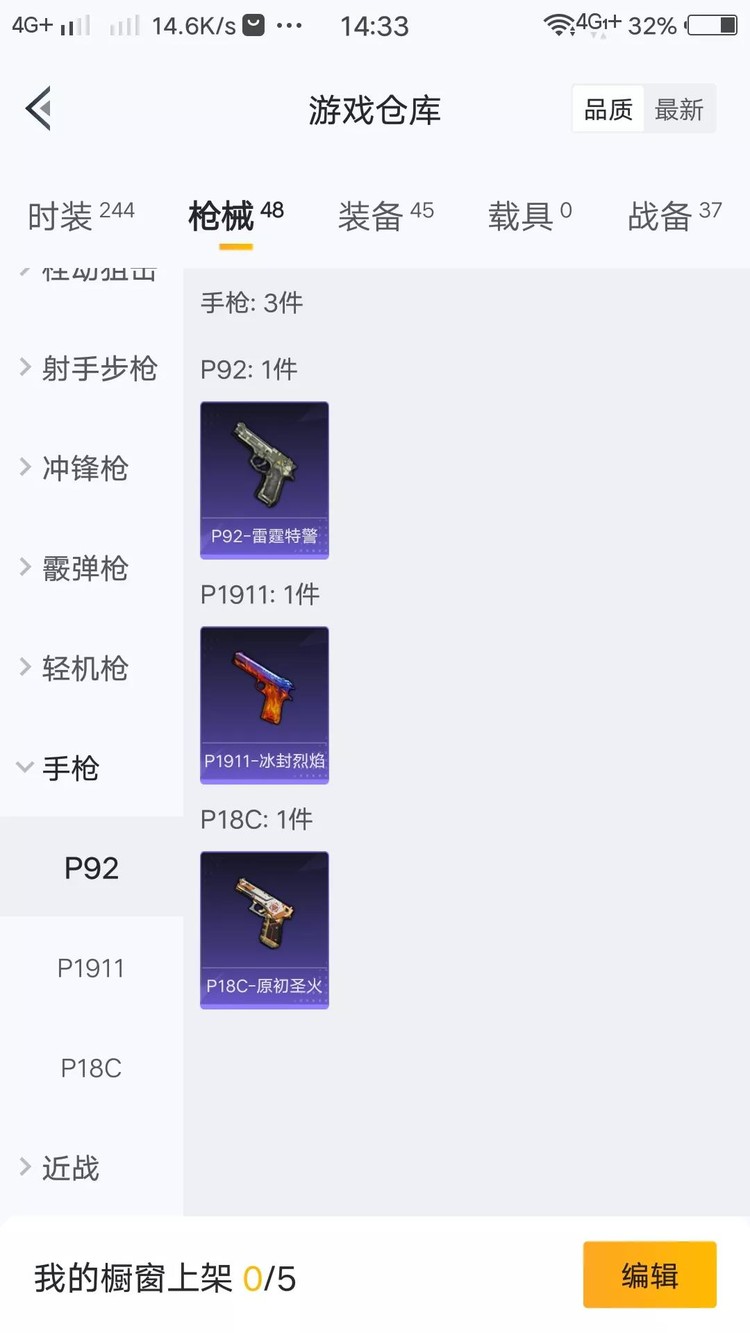Open the P1911-冰封烈焰 skin card
Image resolution: width=750 pixels, height=1333 pixels.
click(x=264, y=705)
